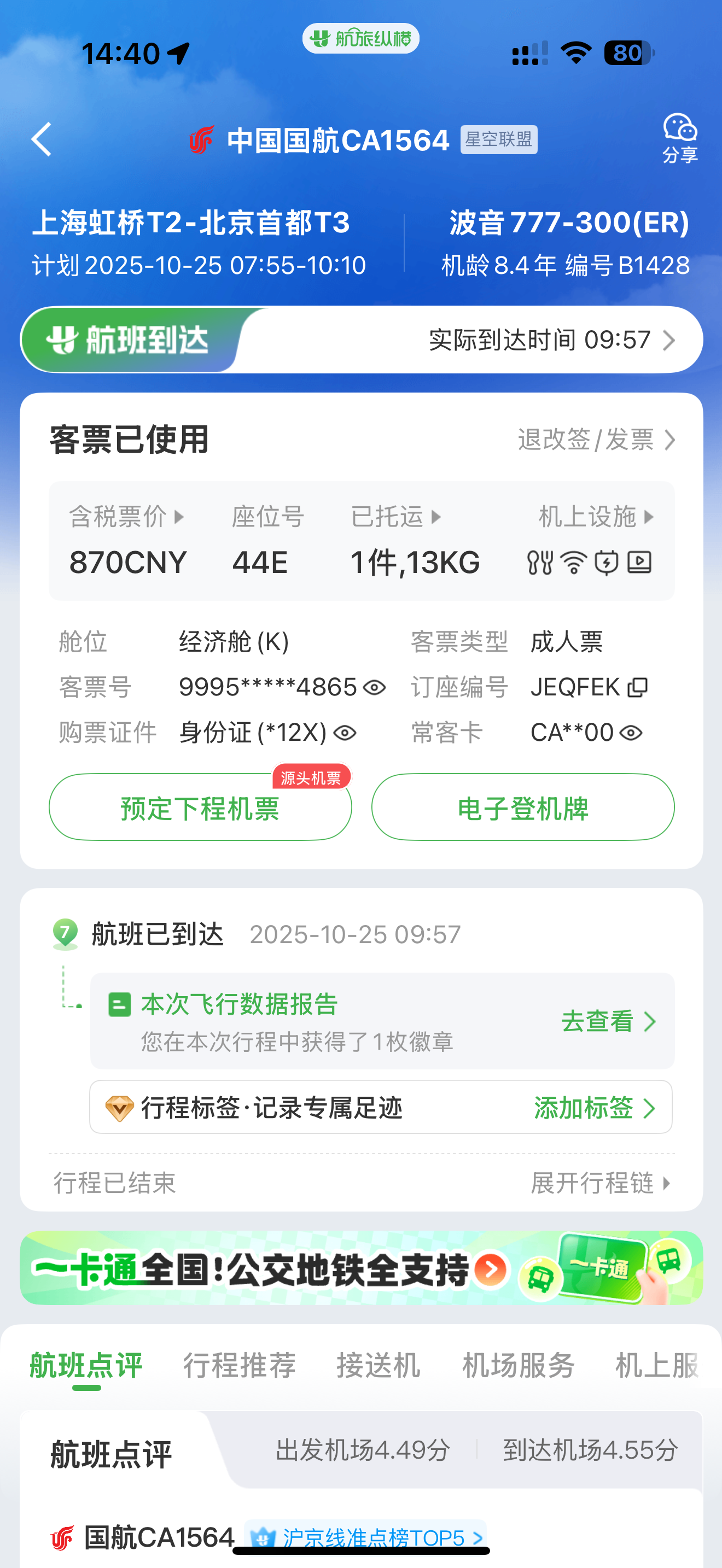722x1568 pixels.
Task: Share this flight via the 分享 icon
Action: click(679, 138)
